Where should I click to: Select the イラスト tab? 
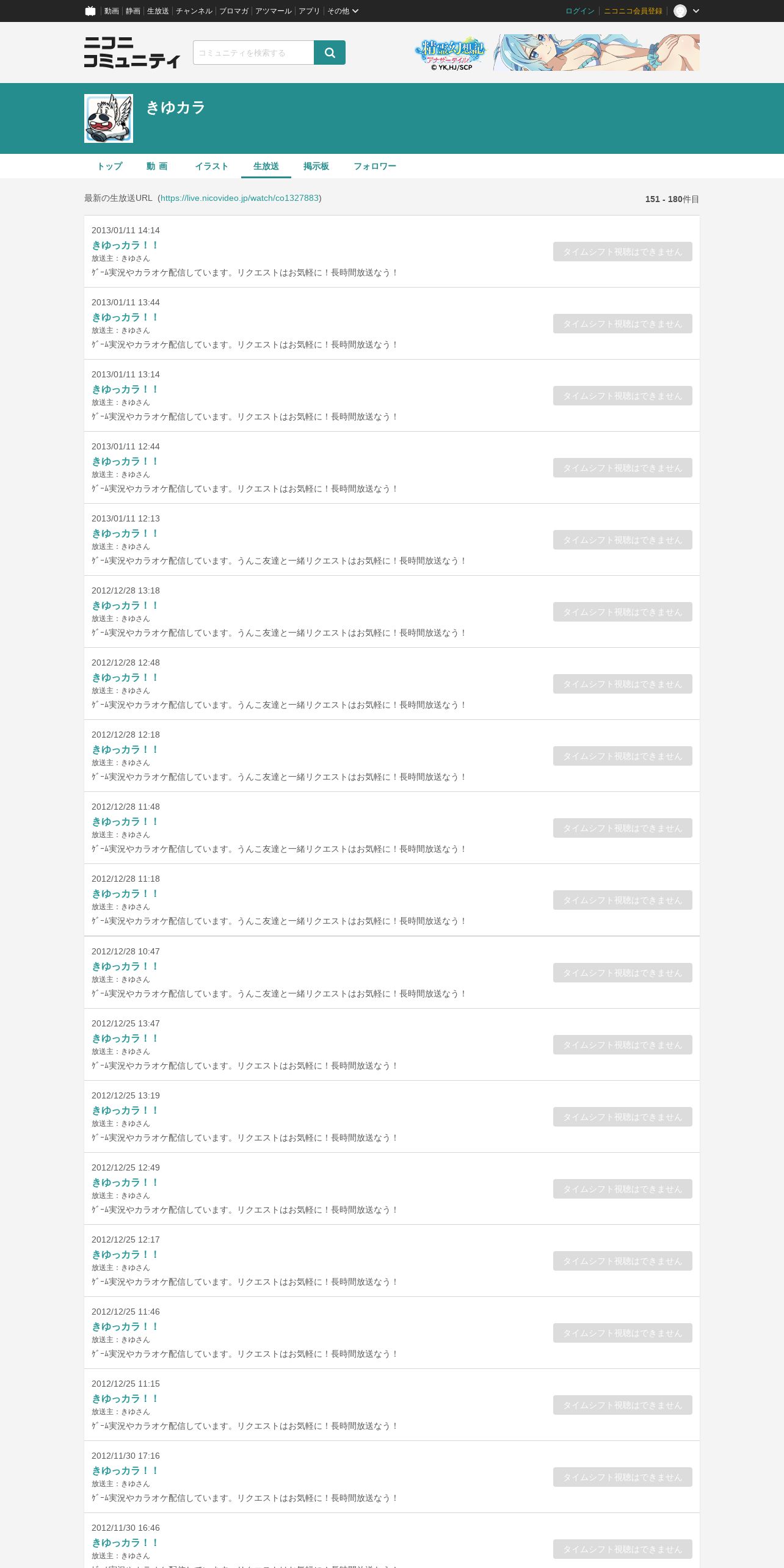tap(211, 166)
